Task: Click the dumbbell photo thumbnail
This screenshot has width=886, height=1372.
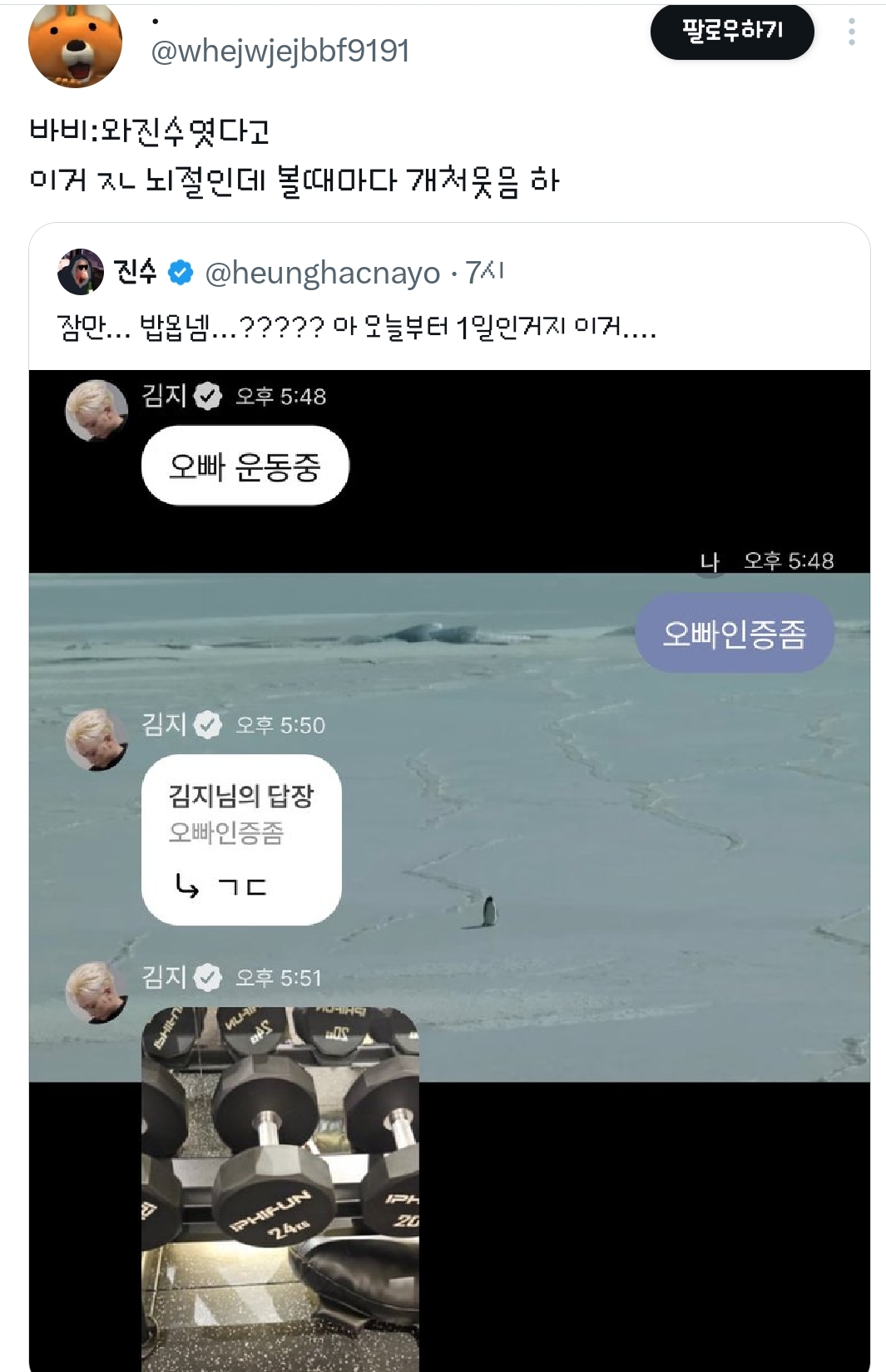Action: [x=283, y=1181]
